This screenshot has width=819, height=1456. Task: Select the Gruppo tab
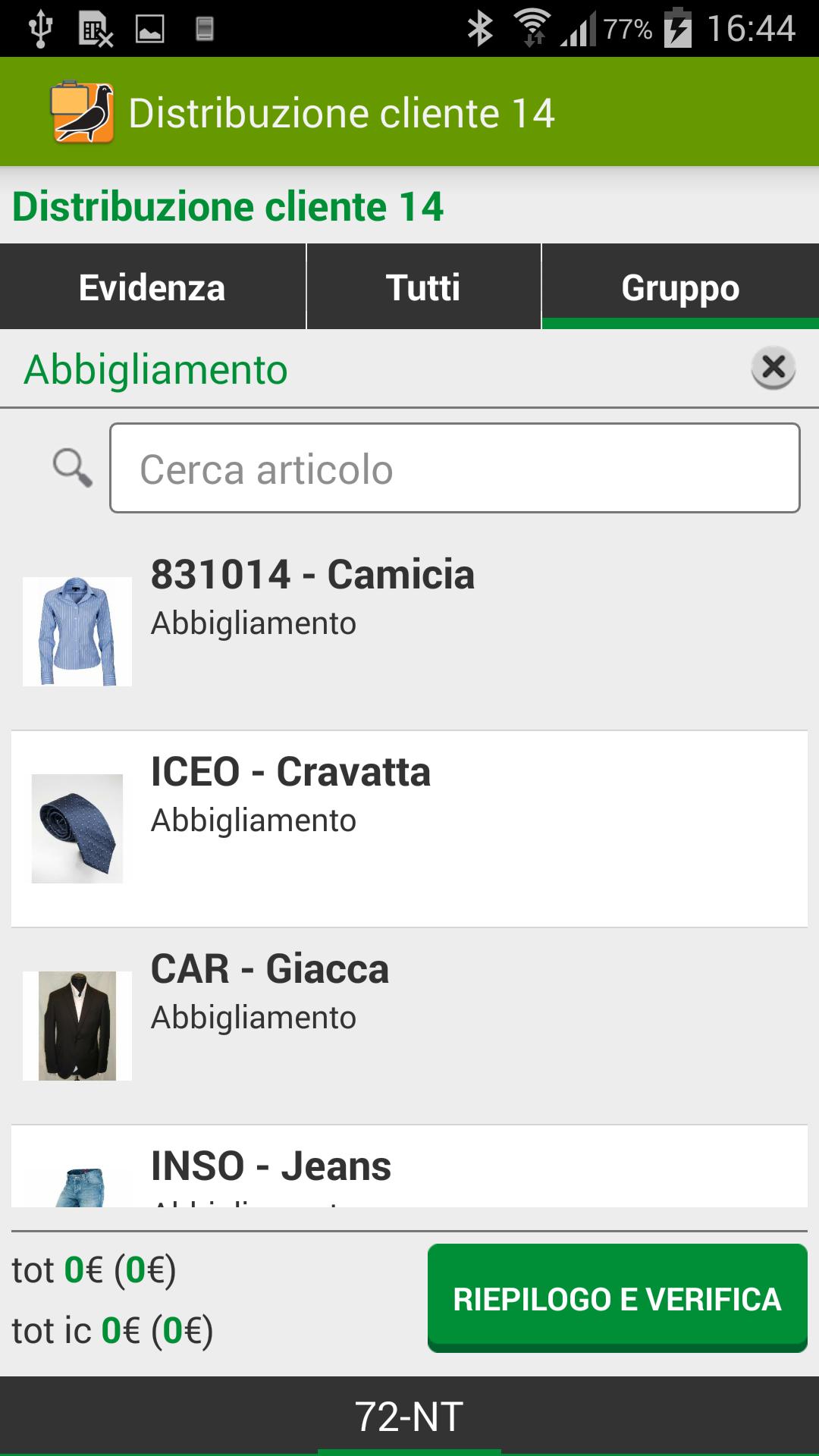pyautogui.click(x=680, y=287)
